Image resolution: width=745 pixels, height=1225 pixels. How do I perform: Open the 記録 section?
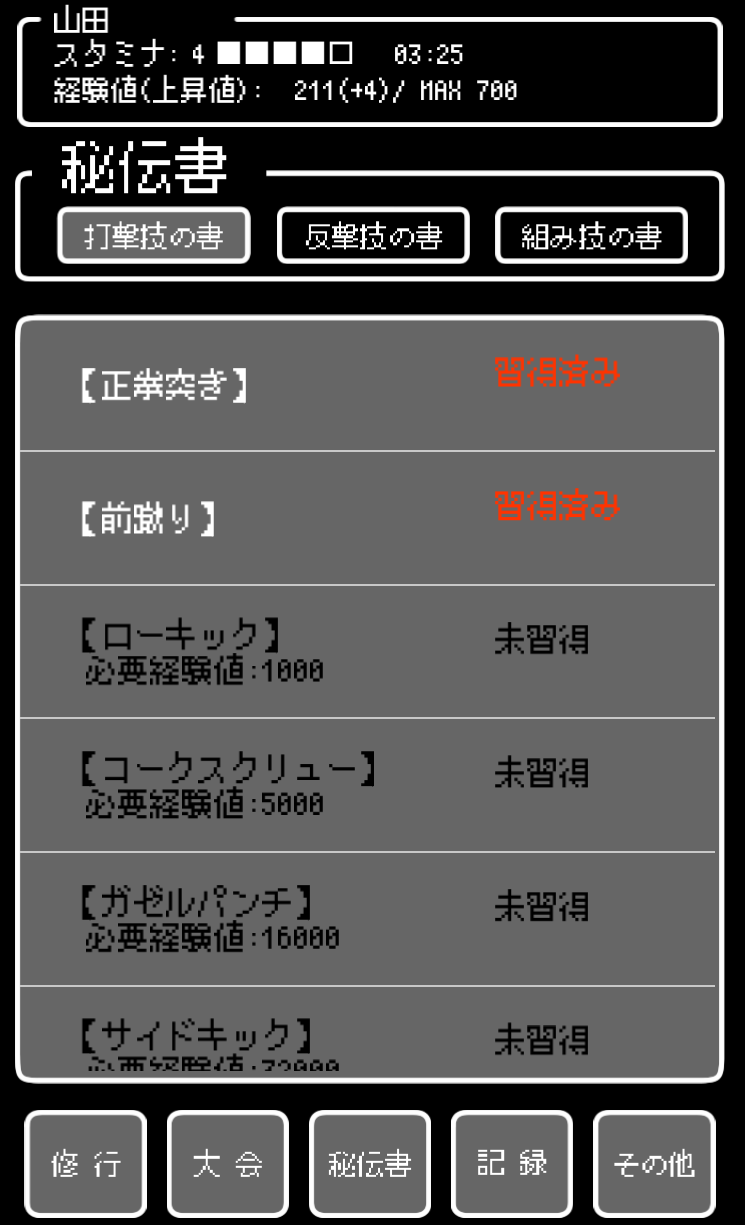click(512, 1164)
